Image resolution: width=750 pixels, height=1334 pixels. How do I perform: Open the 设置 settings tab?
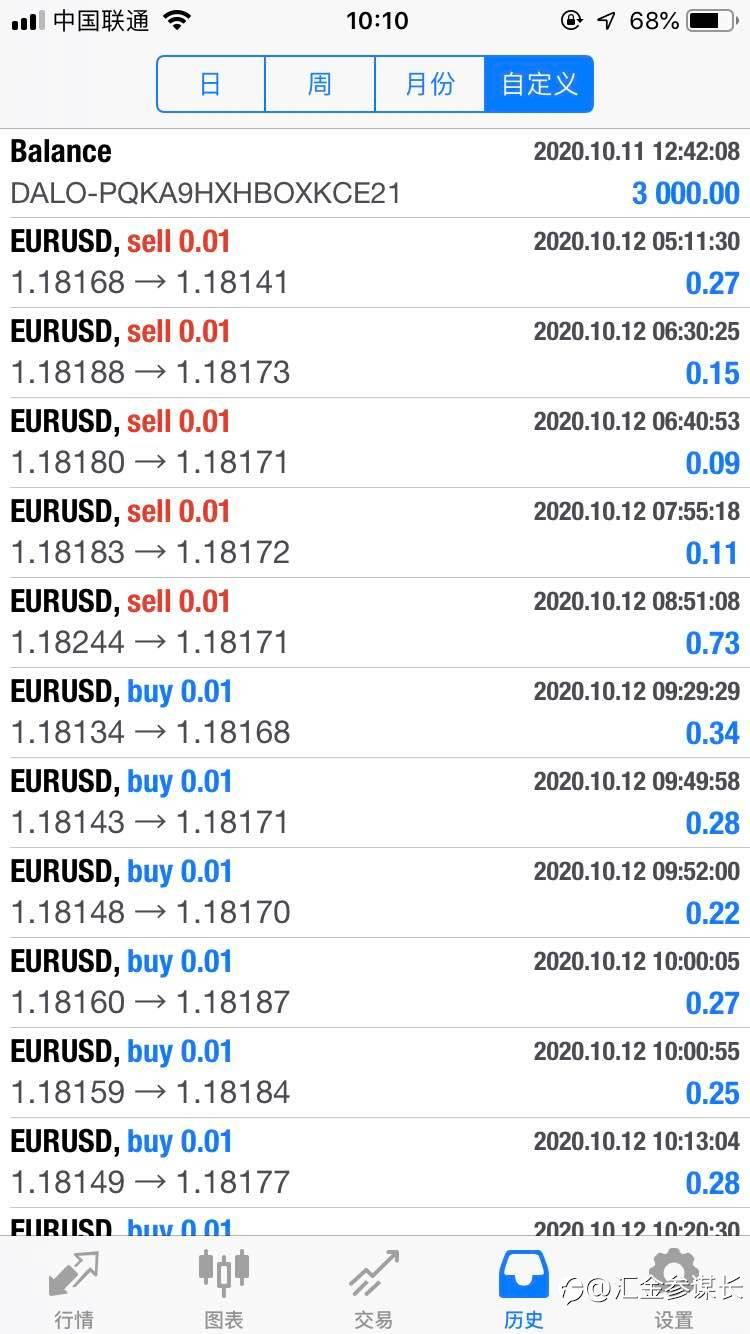(673, 1288)
